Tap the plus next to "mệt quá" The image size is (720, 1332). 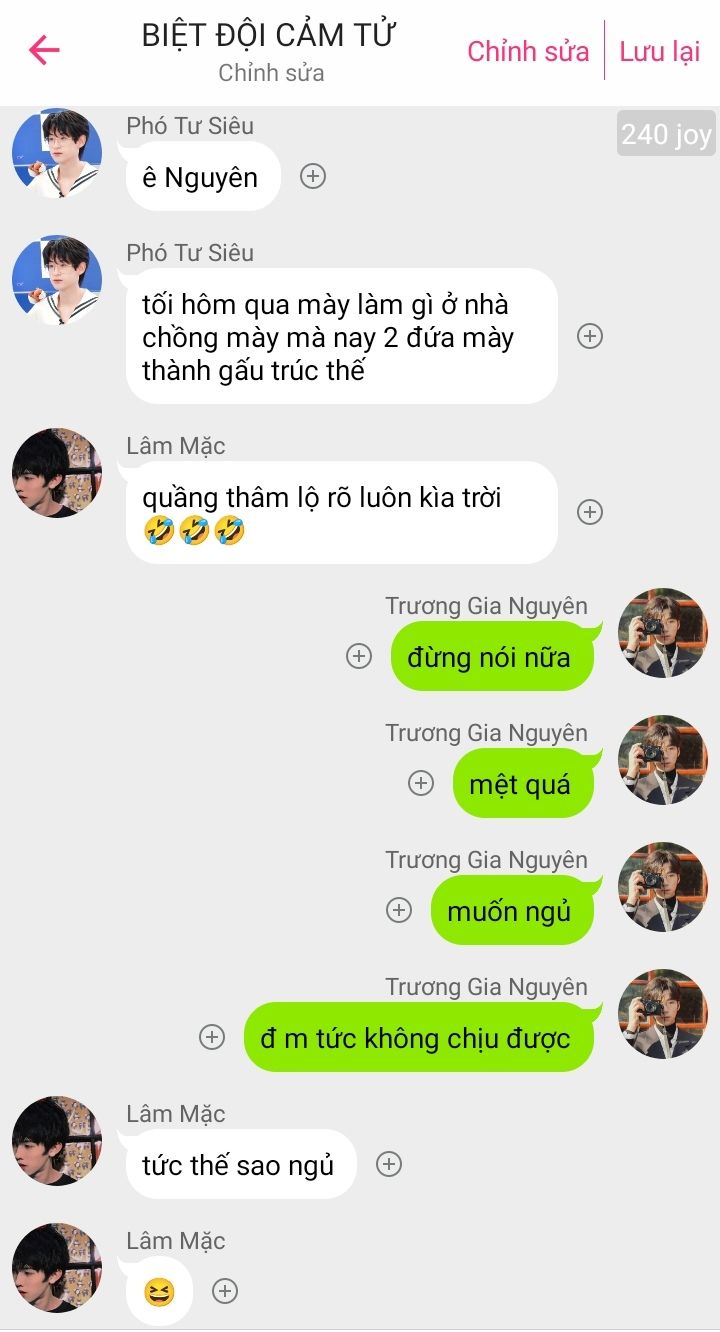(421, 783)
